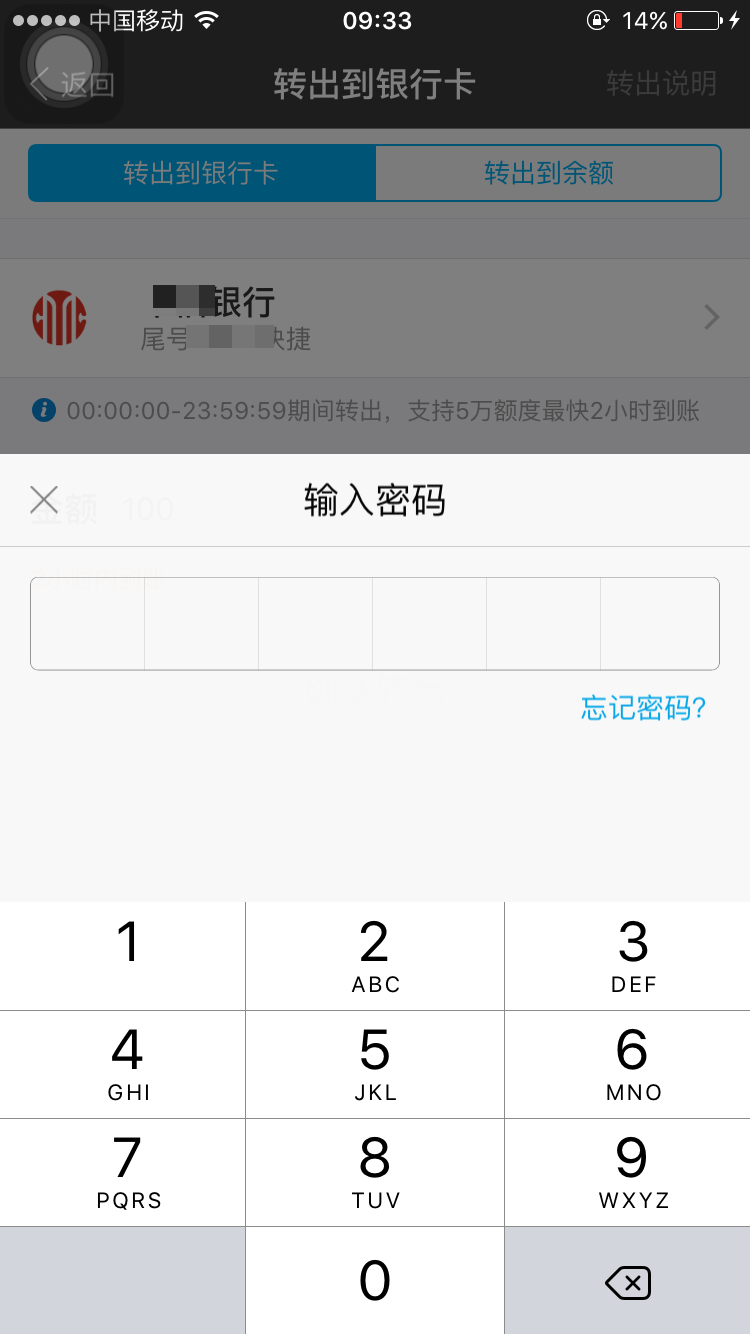Enter digit 8 on the keypad
The width and height of the screenshot is (750, 1334).
point(375,1172)
